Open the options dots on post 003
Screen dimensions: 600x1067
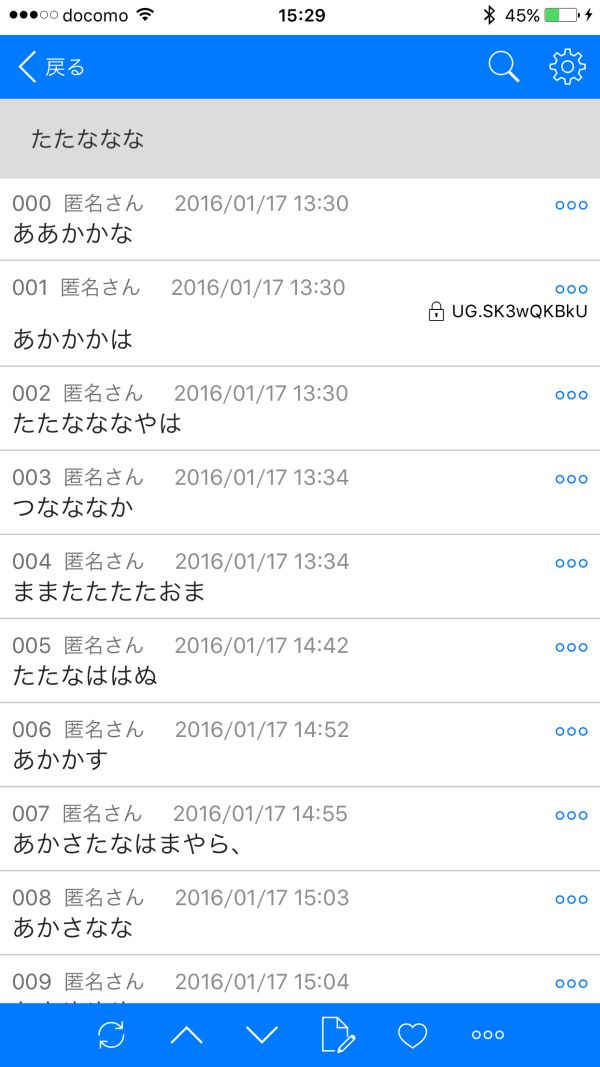571,479
